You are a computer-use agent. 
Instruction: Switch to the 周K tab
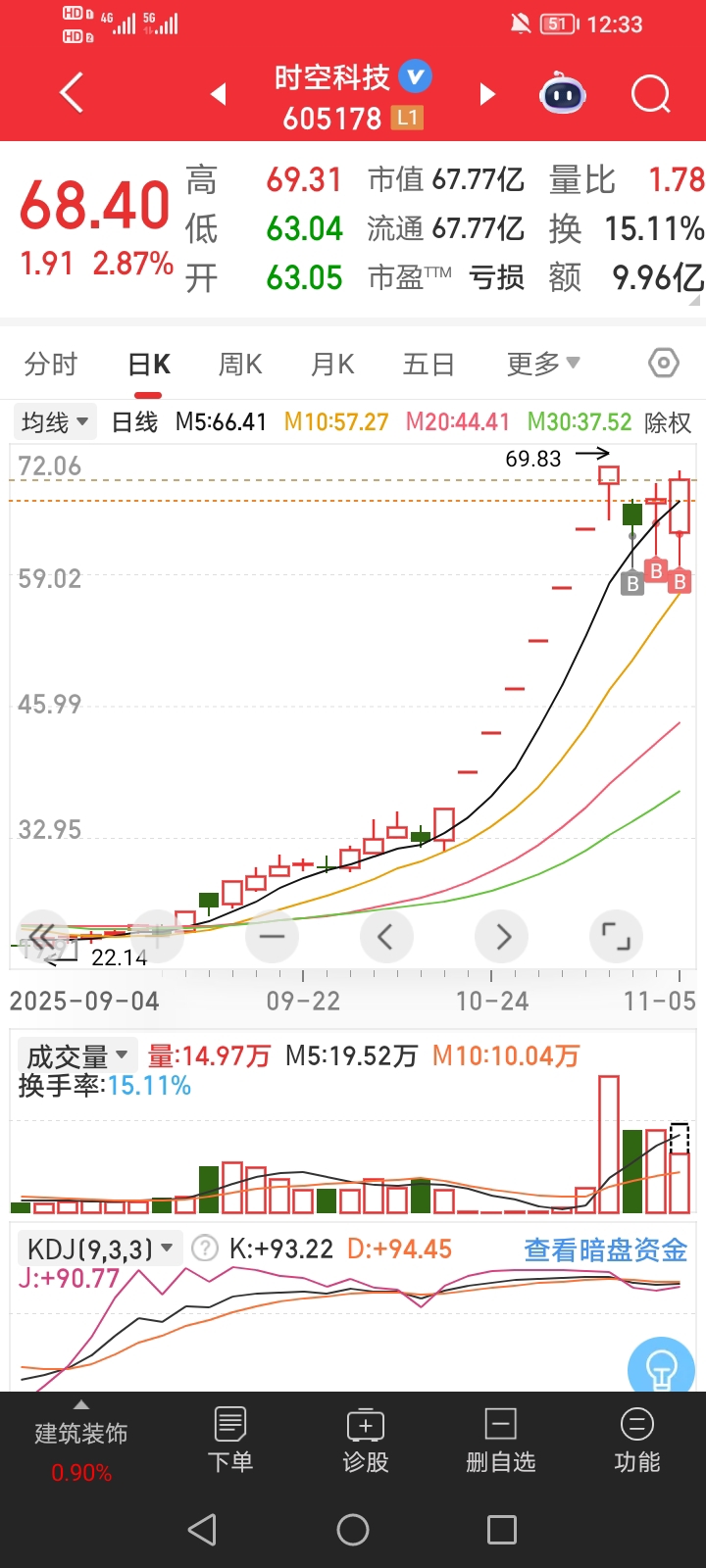tap(240, 365)
